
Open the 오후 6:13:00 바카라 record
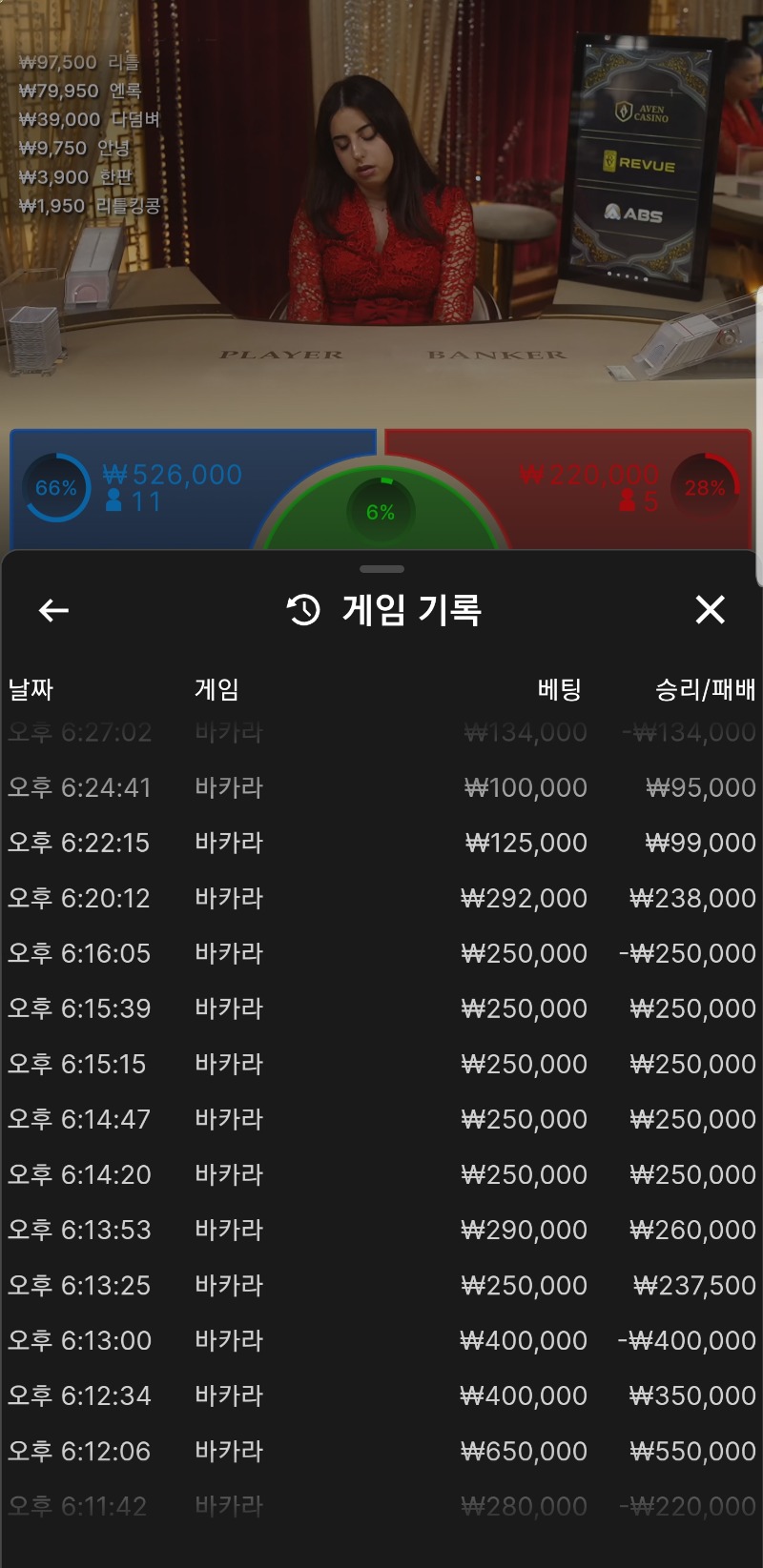tap(381, 1340)
